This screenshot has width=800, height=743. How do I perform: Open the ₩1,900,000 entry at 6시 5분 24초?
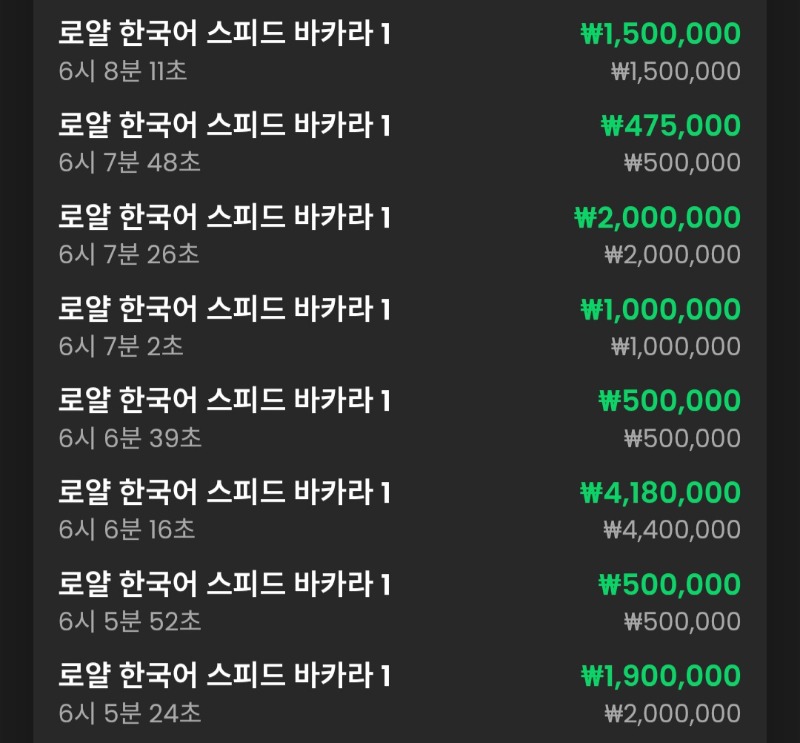400,694
